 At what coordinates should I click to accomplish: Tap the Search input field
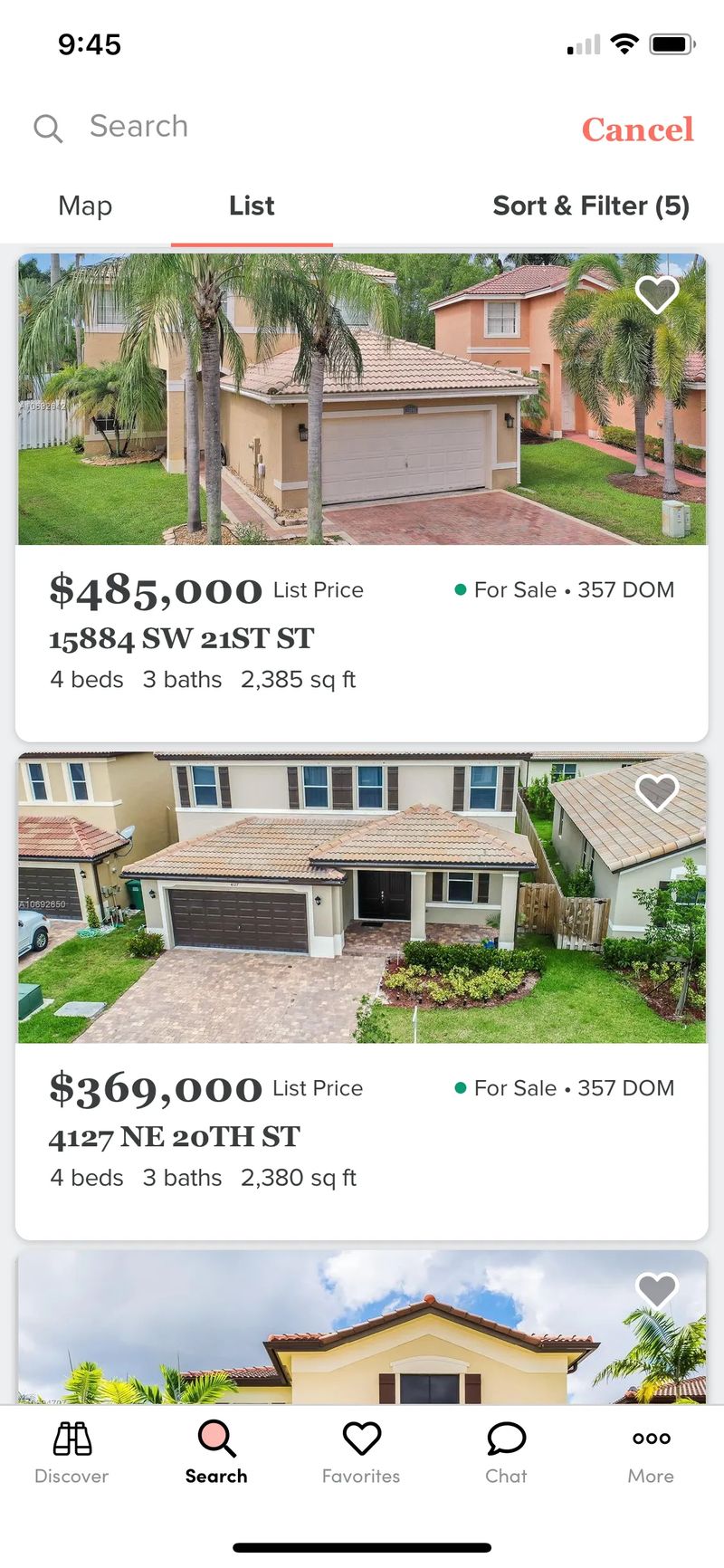pyautogui.click(x=271, y=127)
